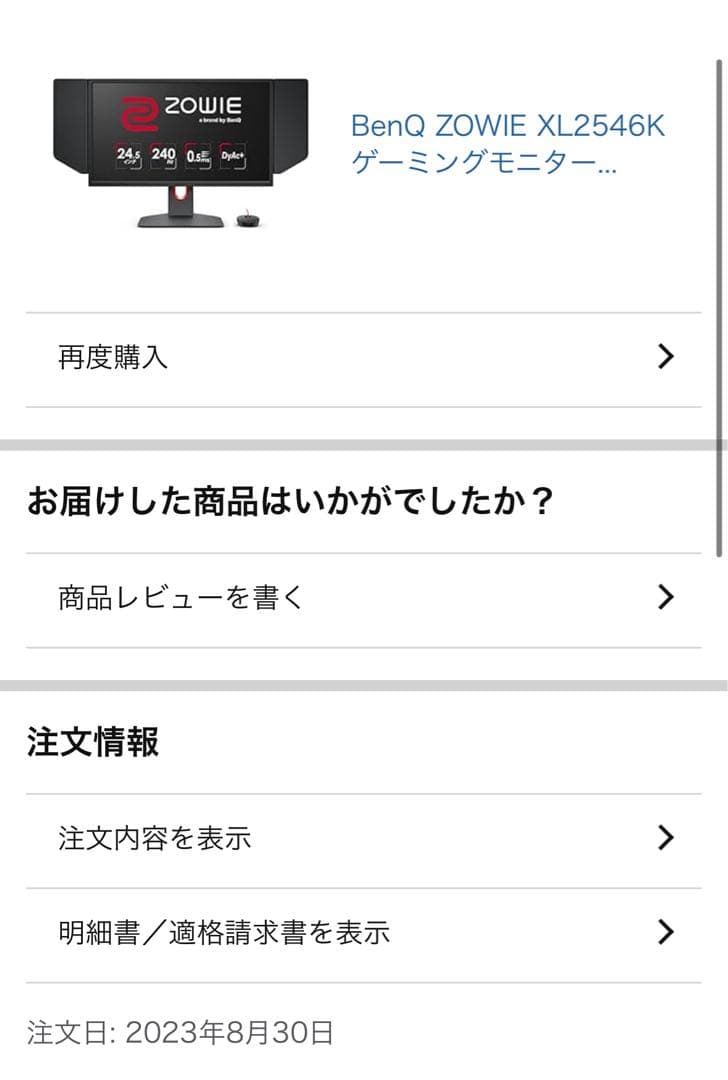
Task: Tap the DyAc+ badge on the monitor display
Action: click(x=233, y=155)
